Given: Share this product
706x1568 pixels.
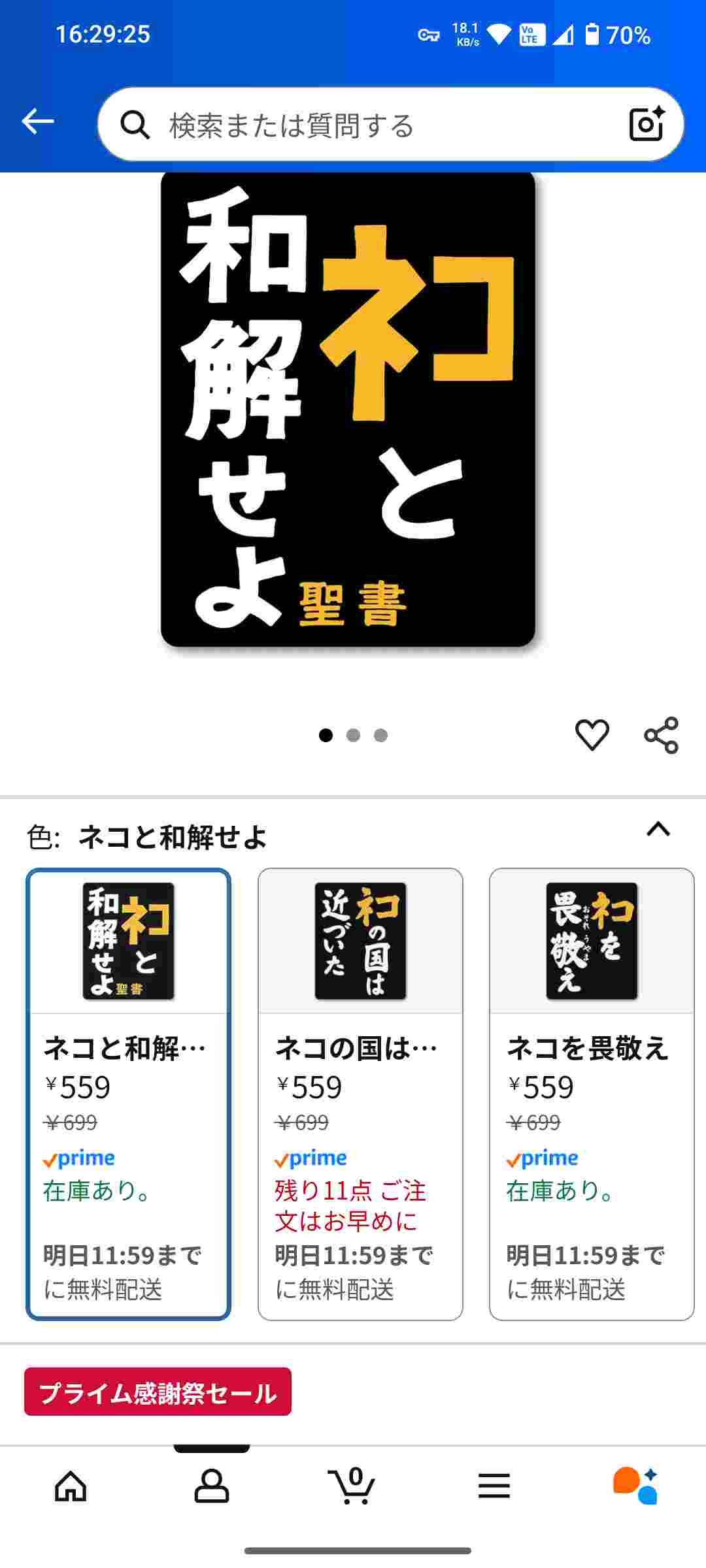Looking at the screenshot, I should 661,735.
